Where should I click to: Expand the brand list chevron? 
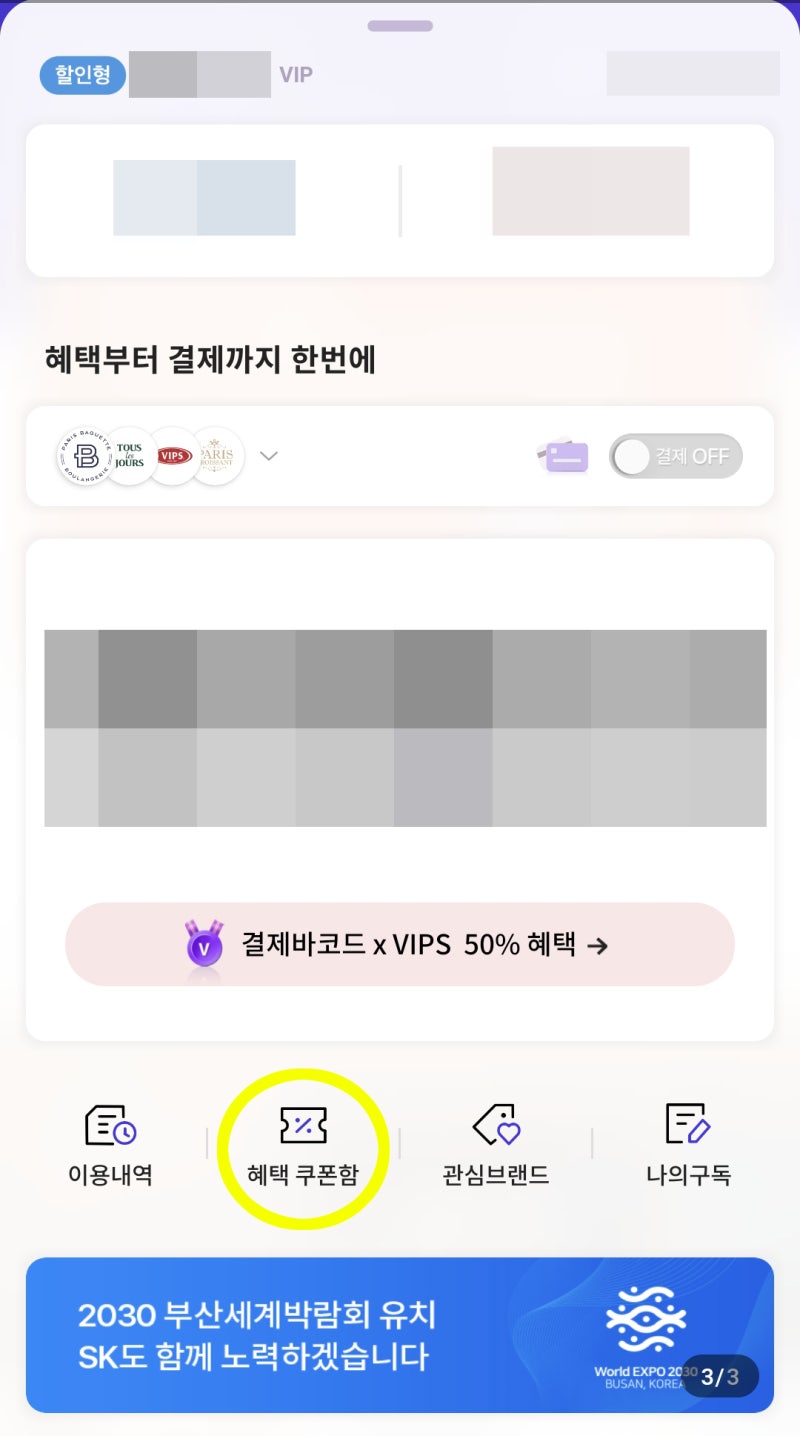(267, 456)
